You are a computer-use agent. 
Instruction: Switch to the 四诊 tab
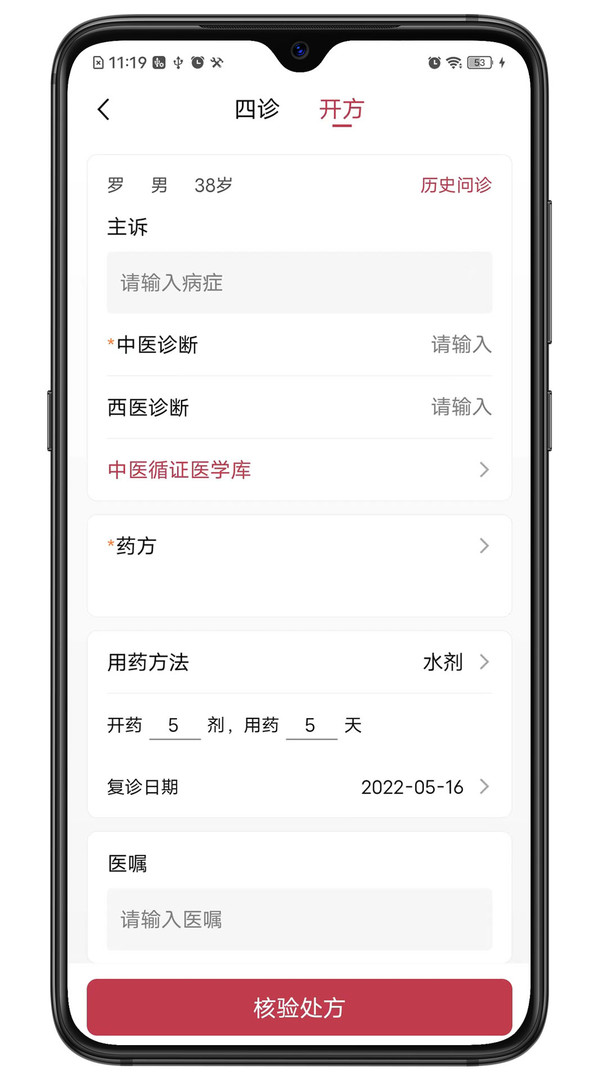coord(257,110)
